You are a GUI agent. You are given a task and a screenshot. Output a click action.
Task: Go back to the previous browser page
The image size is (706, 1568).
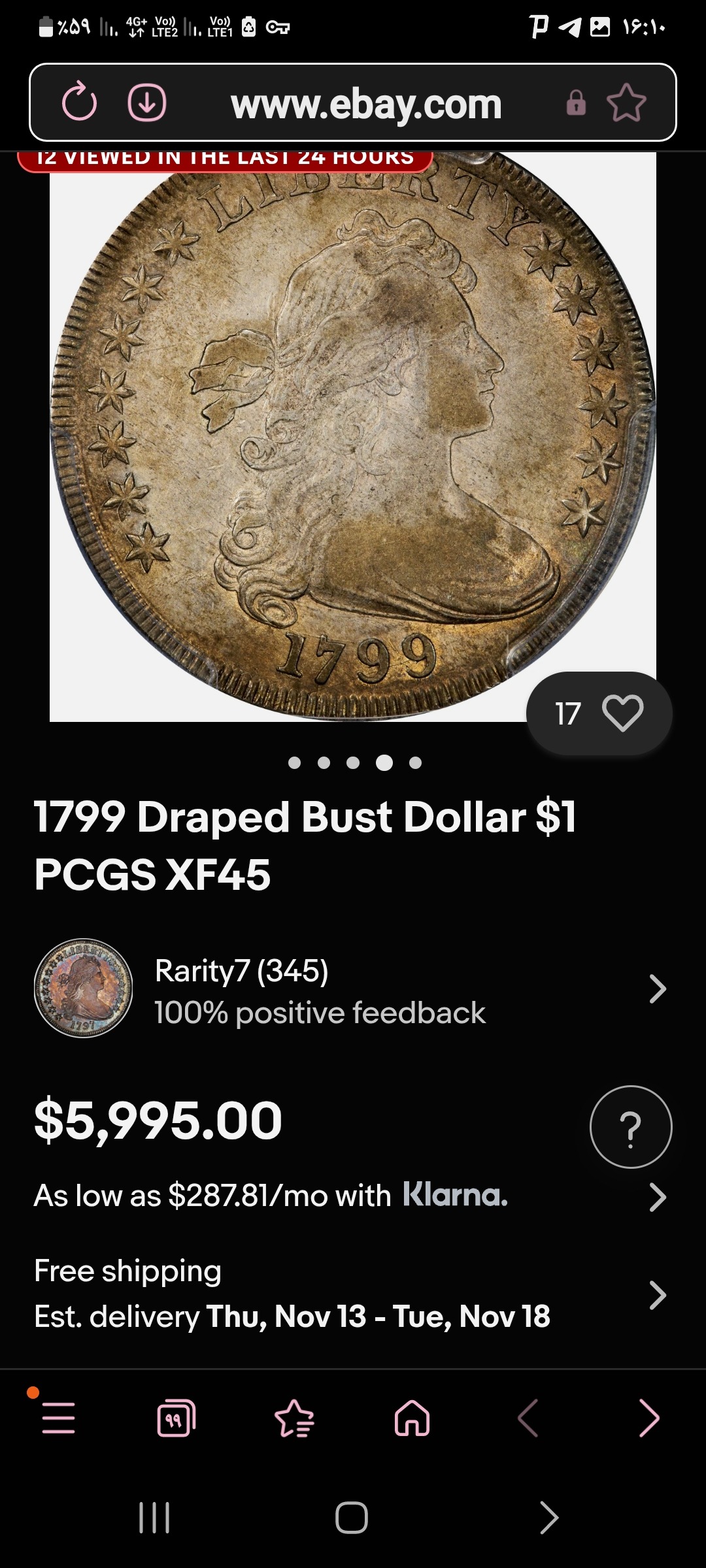pyautogui.click(x=528, y=1418)
